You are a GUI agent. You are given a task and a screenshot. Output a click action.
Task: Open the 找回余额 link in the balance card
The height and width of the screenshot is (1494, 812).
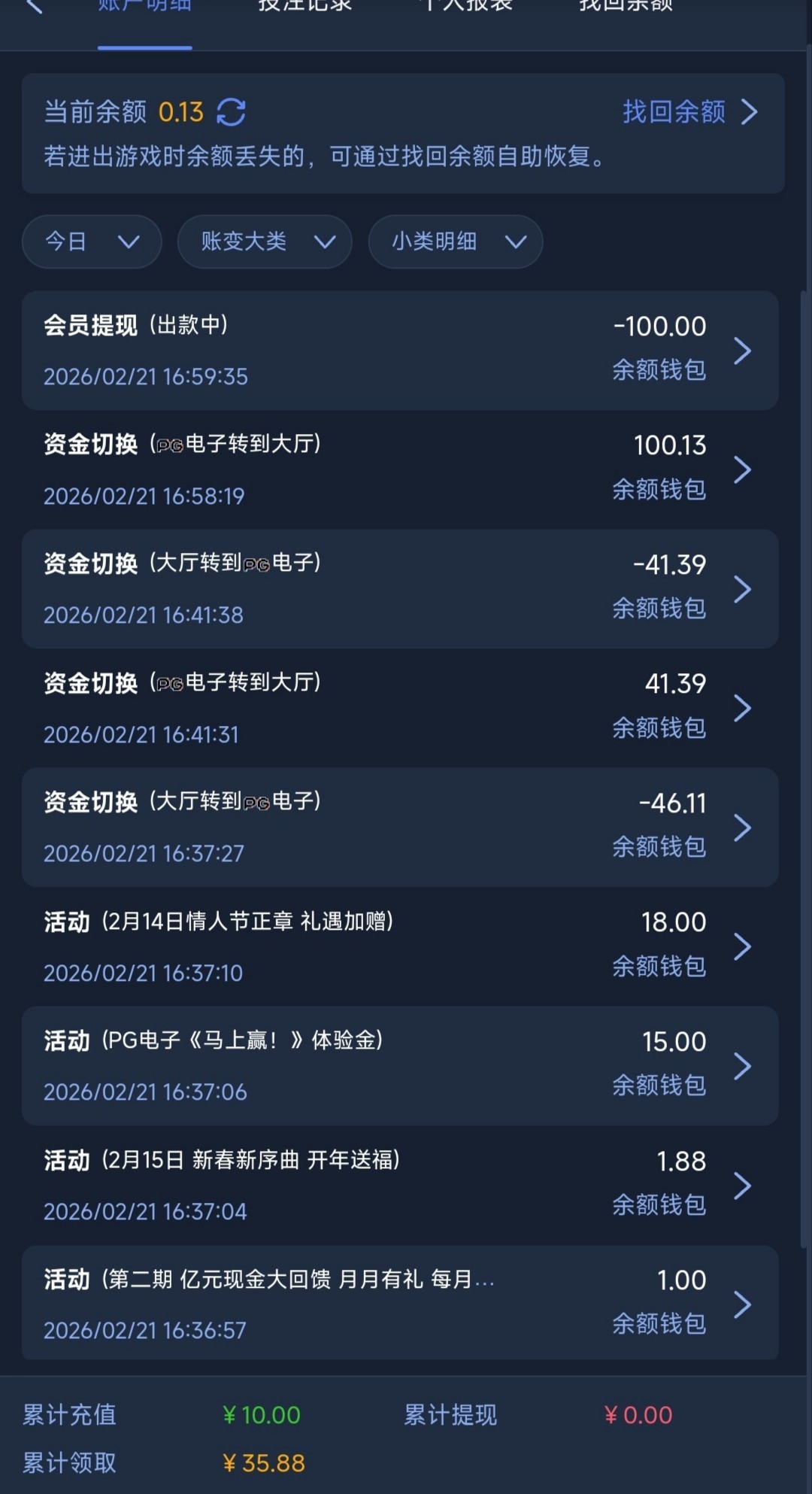point(689,112)
